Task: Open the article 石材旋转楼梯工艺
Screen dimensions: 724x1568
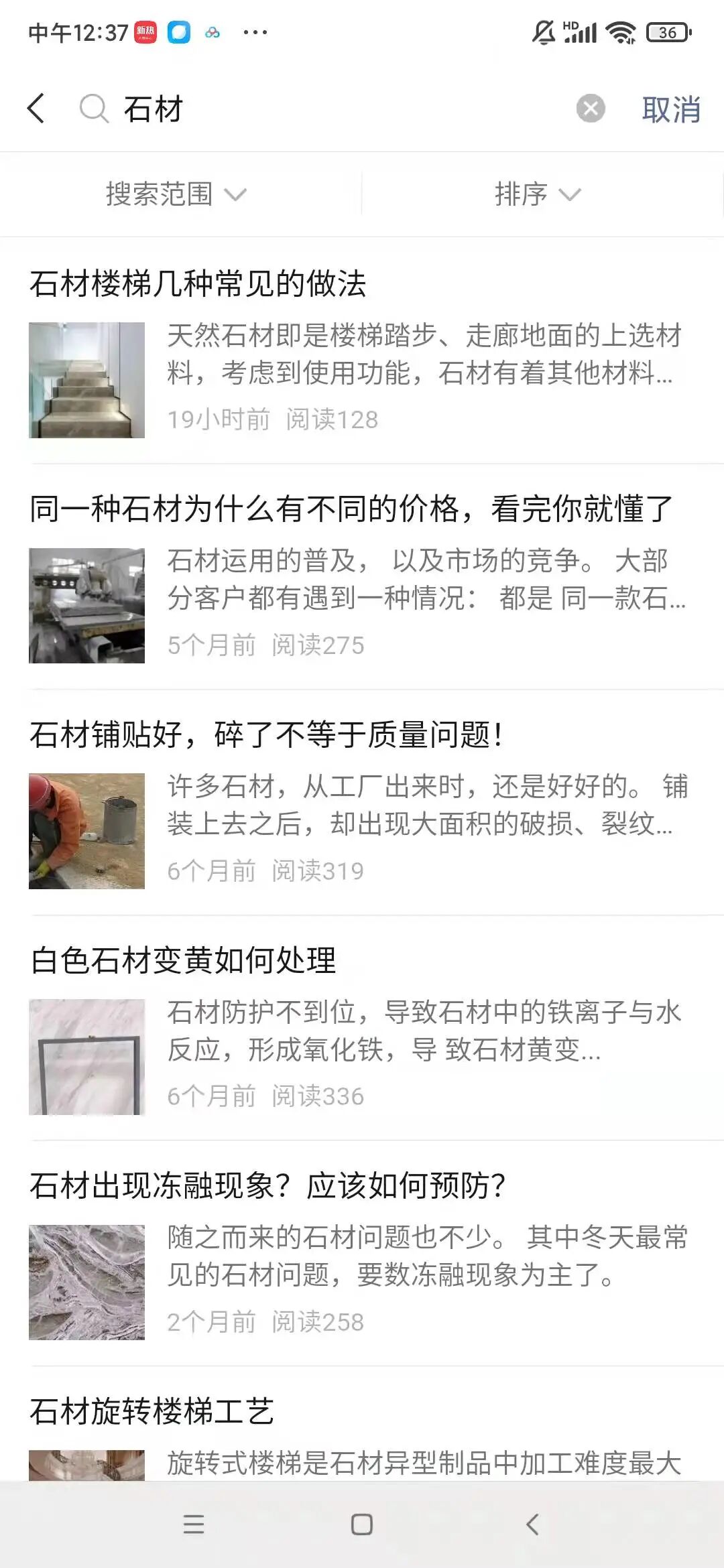Action: tap(152, 1412)
